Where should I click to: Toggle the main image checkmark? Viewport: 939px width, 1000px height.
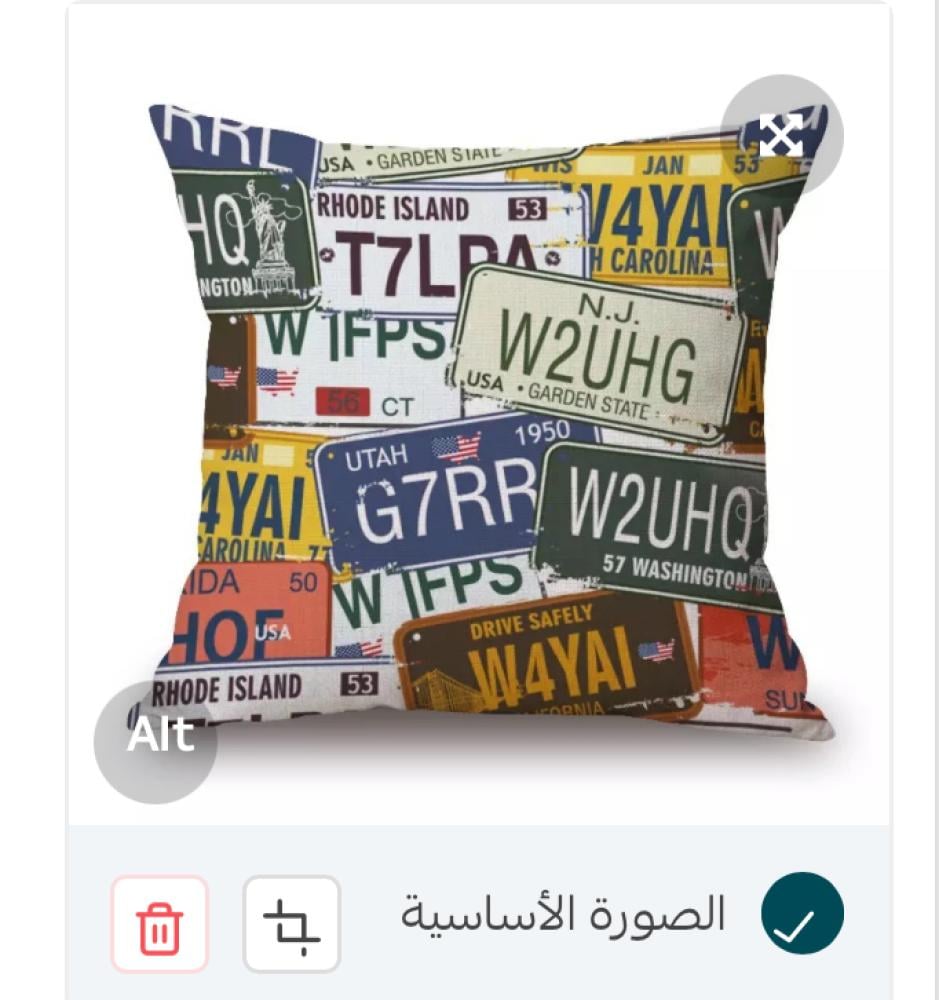(x=802, y=913)
